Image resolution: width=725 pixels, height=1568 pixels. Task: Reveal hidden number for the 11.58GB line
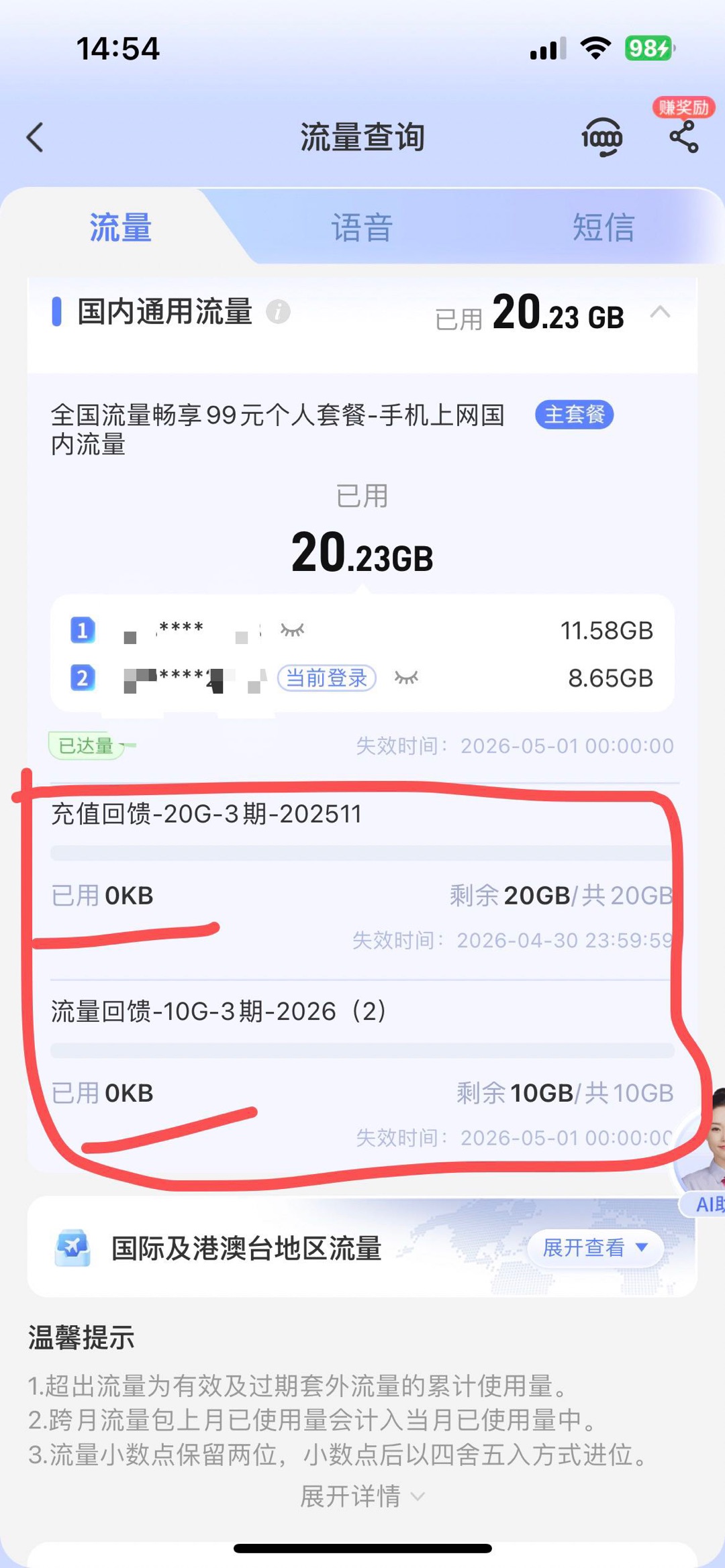pos(293,630)
